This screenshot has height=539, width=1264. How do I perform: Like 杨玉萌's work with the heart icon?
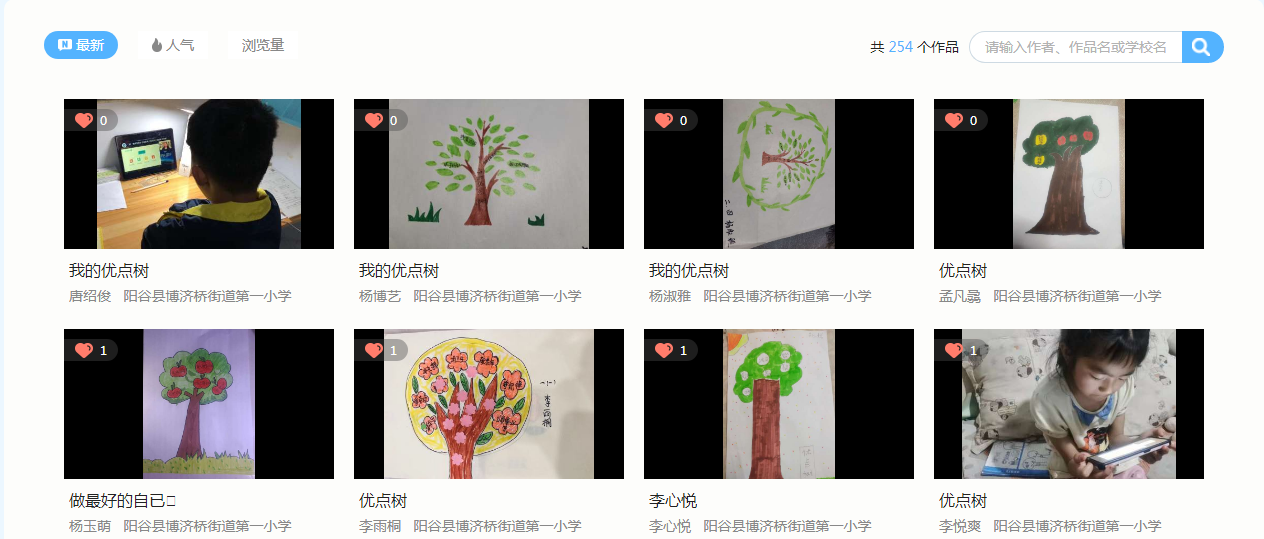point(84,350)
